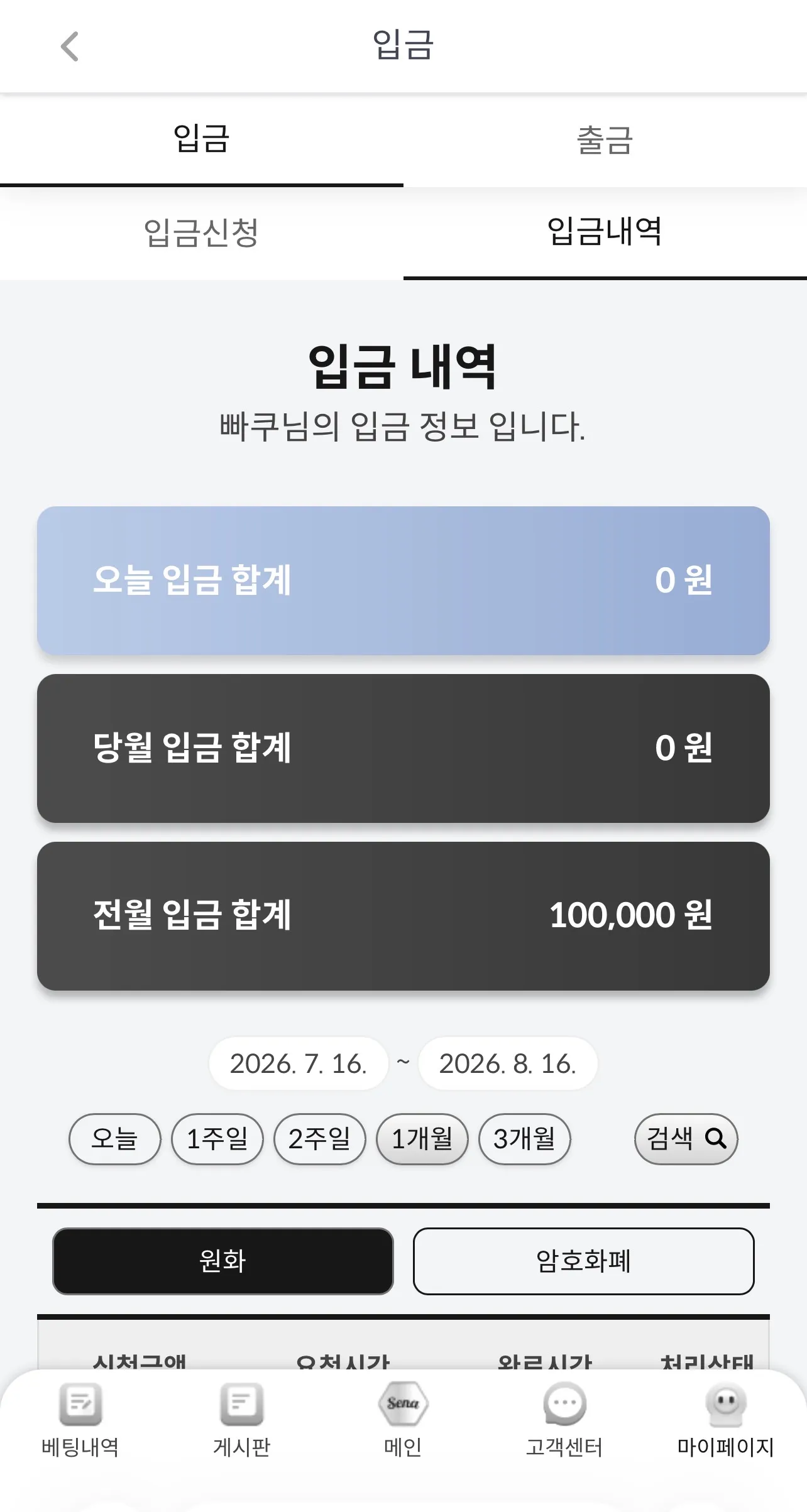This screenshot has width=807, height=1512.
Task: Tap the 검색 search button
Action: (x=686, y=1139)
